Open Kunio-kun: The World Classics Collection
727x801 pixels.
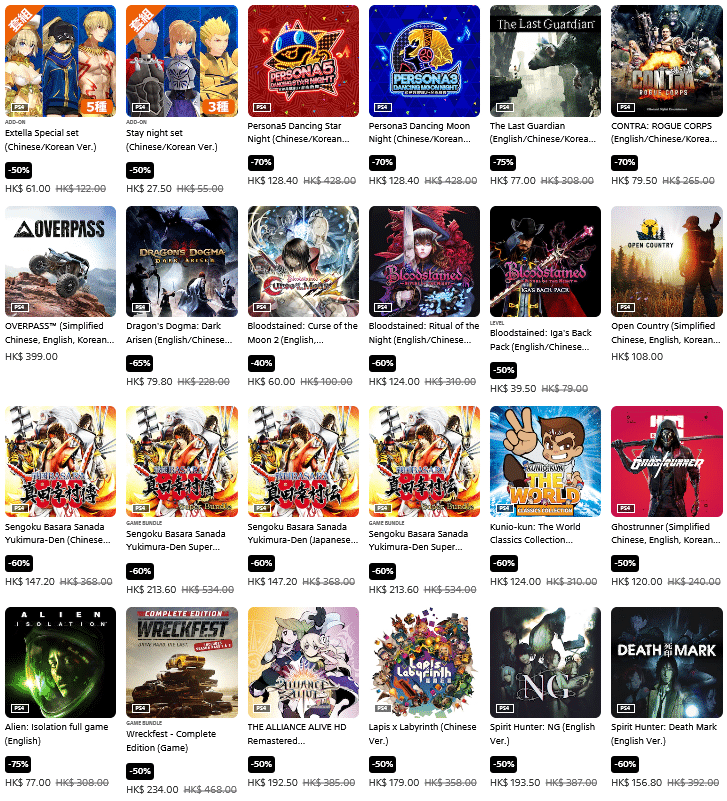(545, 461)
